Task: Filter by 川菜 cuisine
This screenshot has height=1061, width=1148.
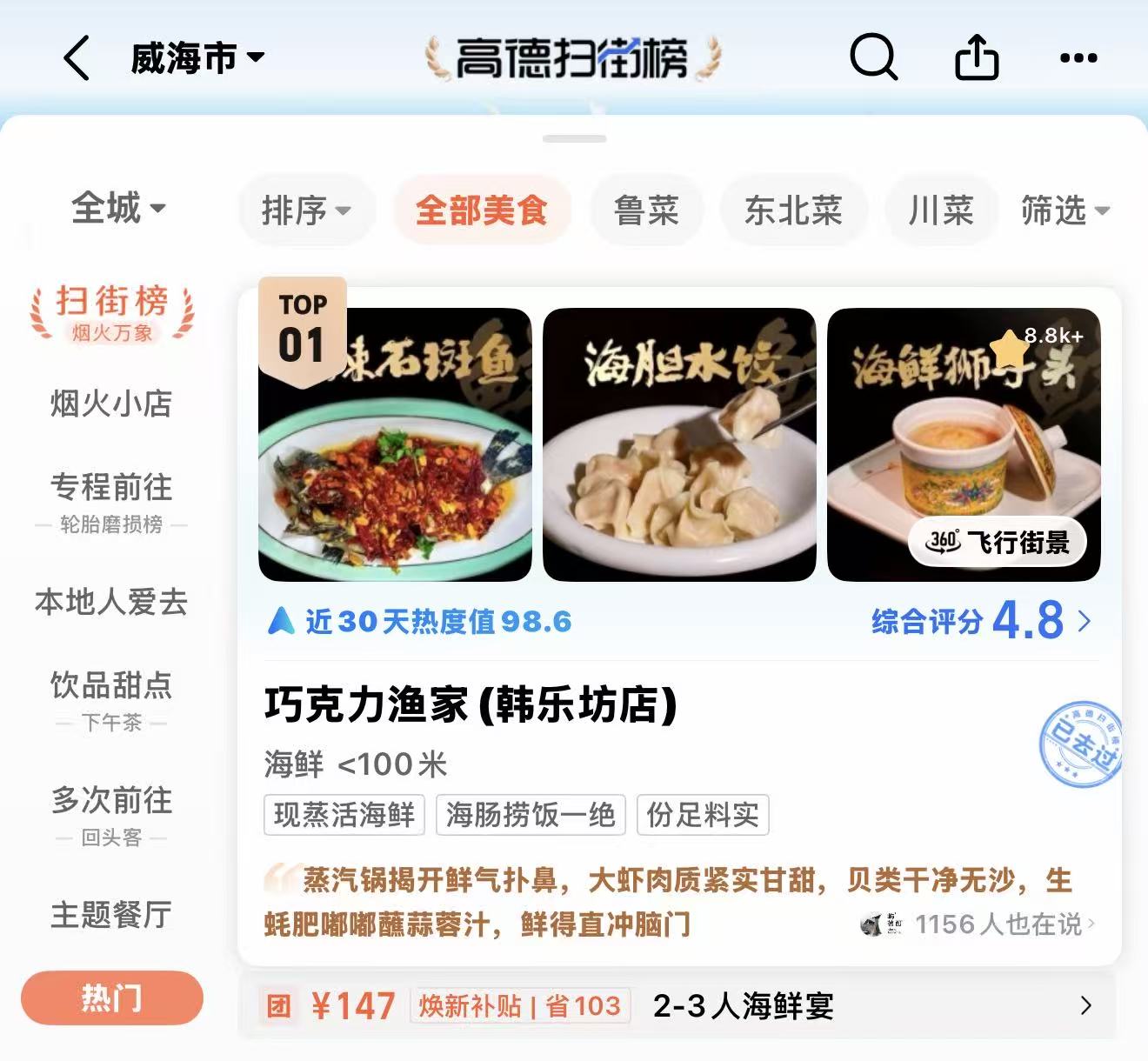Action: tap(940, 210)
